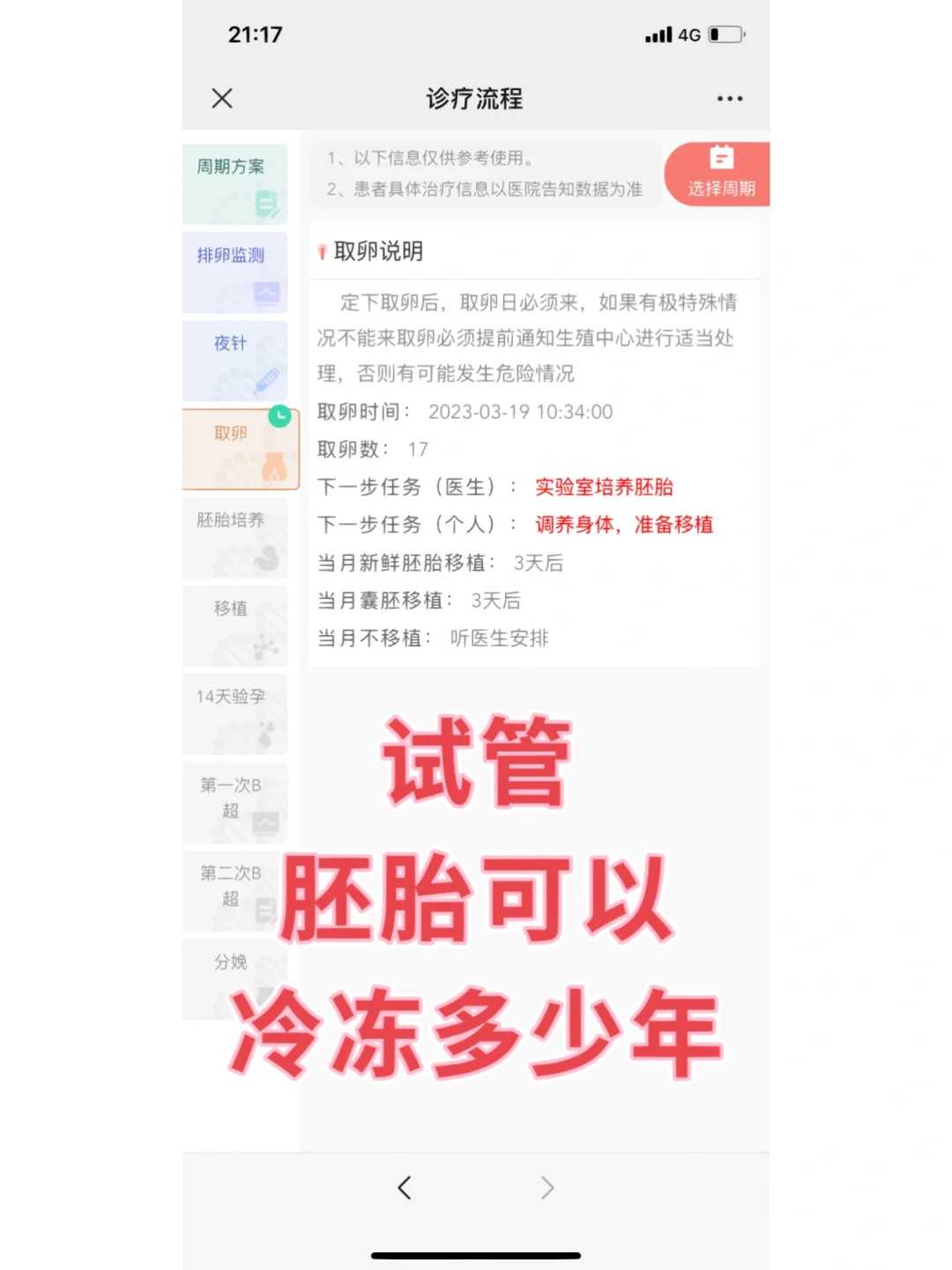
Task: Open the 排卵监测 step
Action: (x=234, y=272)
